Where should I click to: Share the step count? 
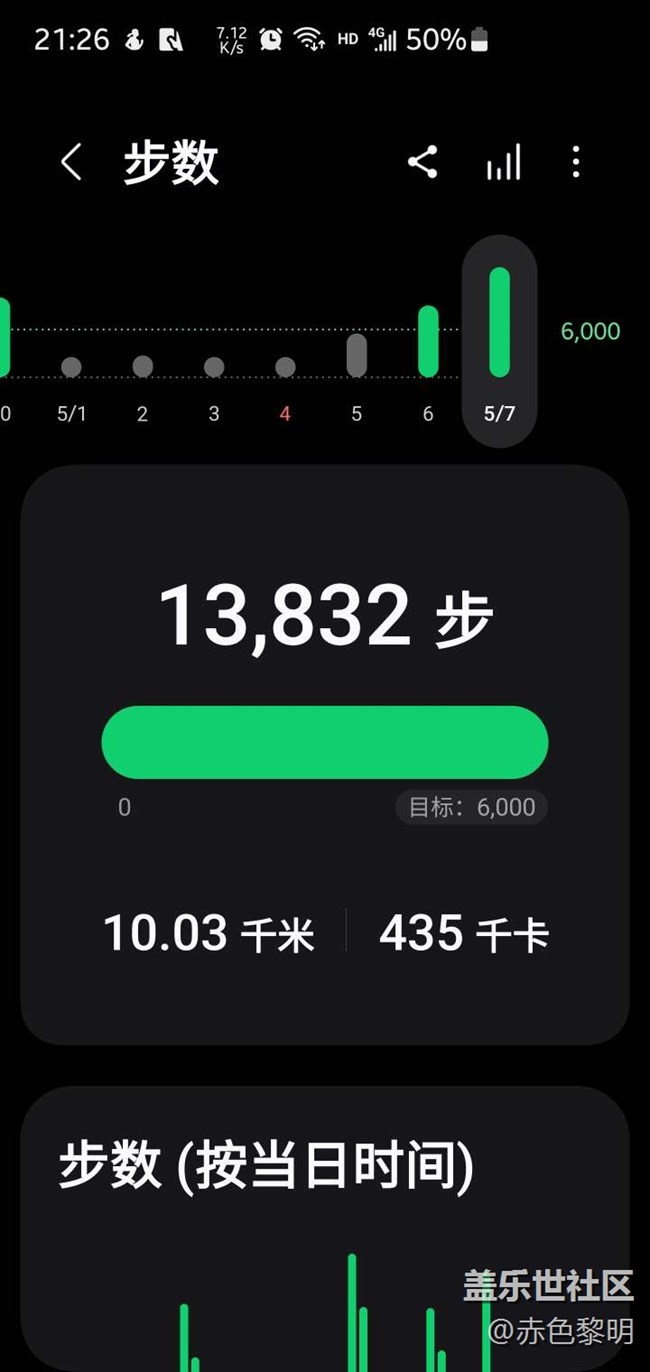pyautogui.click(x=422, y=162)
